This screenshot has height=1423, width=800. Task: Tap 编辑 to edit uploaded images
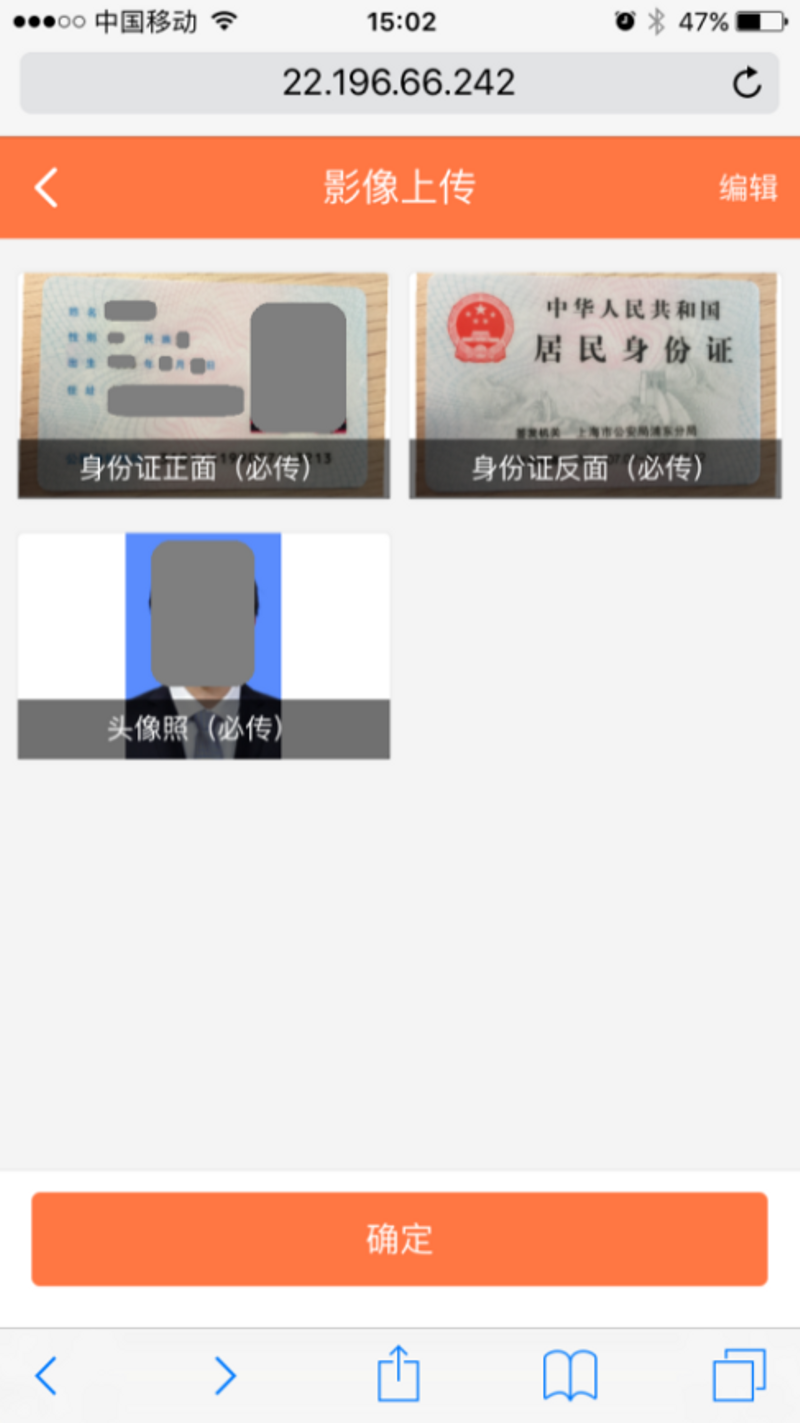pyautogui.click(x=748, y=187)
